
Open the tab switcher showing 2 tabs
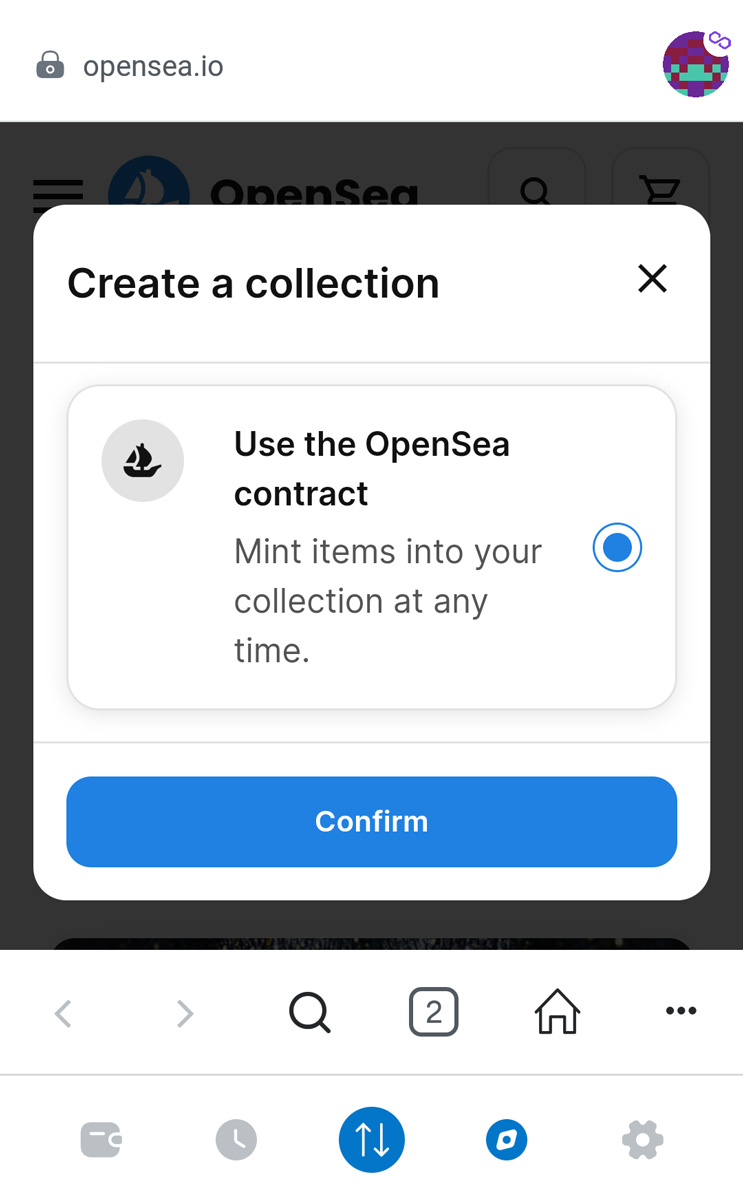[x=433, y=1012]
